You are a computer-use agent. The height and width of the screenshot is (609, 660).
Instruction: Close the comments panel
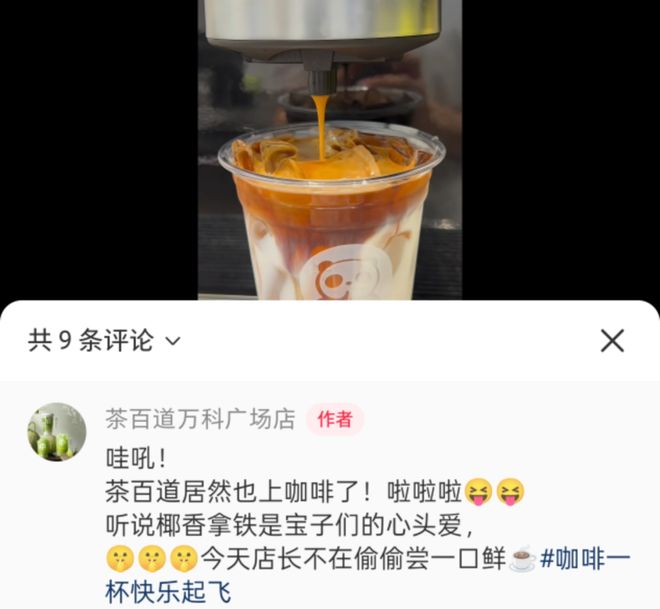pos(612,340)
